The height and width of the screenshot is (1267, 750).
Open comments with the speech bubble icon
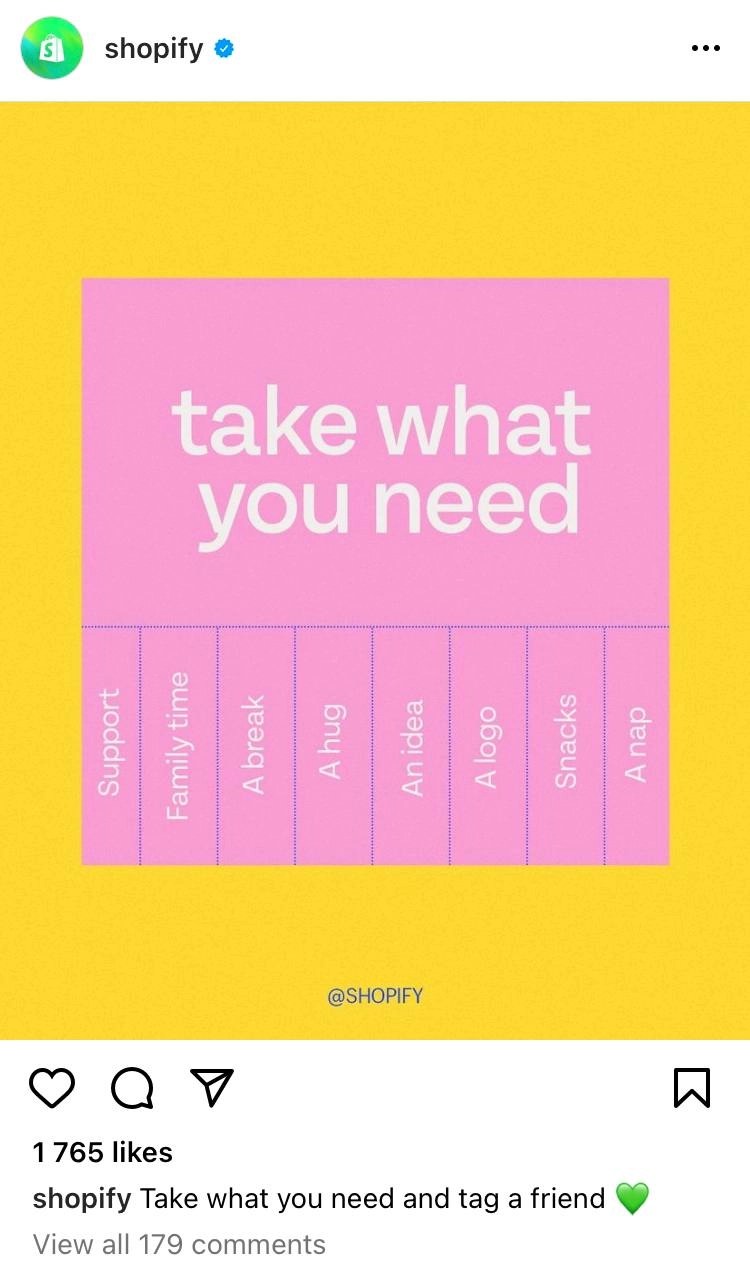131,1090
